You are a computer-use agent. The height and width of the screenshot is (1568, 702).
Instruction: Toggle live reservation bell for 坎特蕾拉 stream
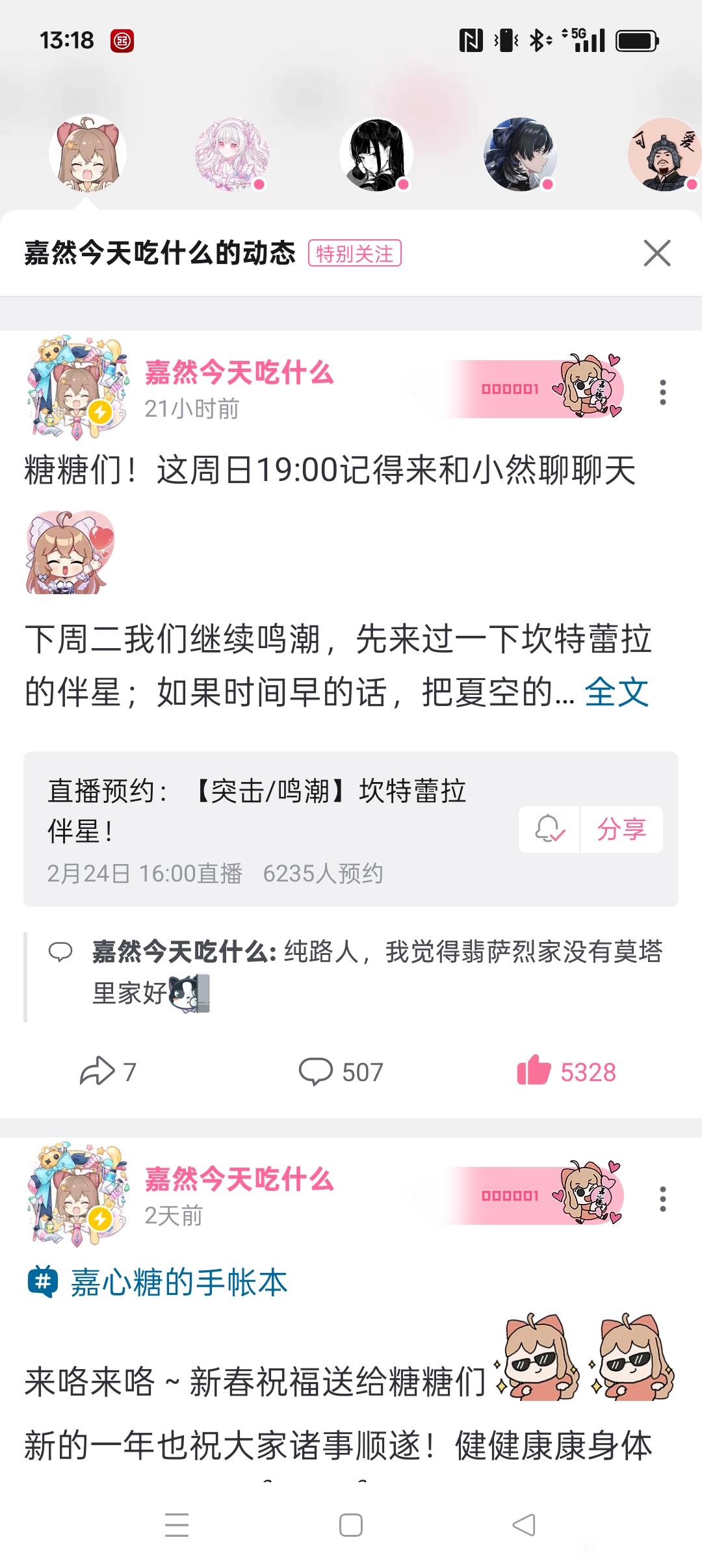549,829
